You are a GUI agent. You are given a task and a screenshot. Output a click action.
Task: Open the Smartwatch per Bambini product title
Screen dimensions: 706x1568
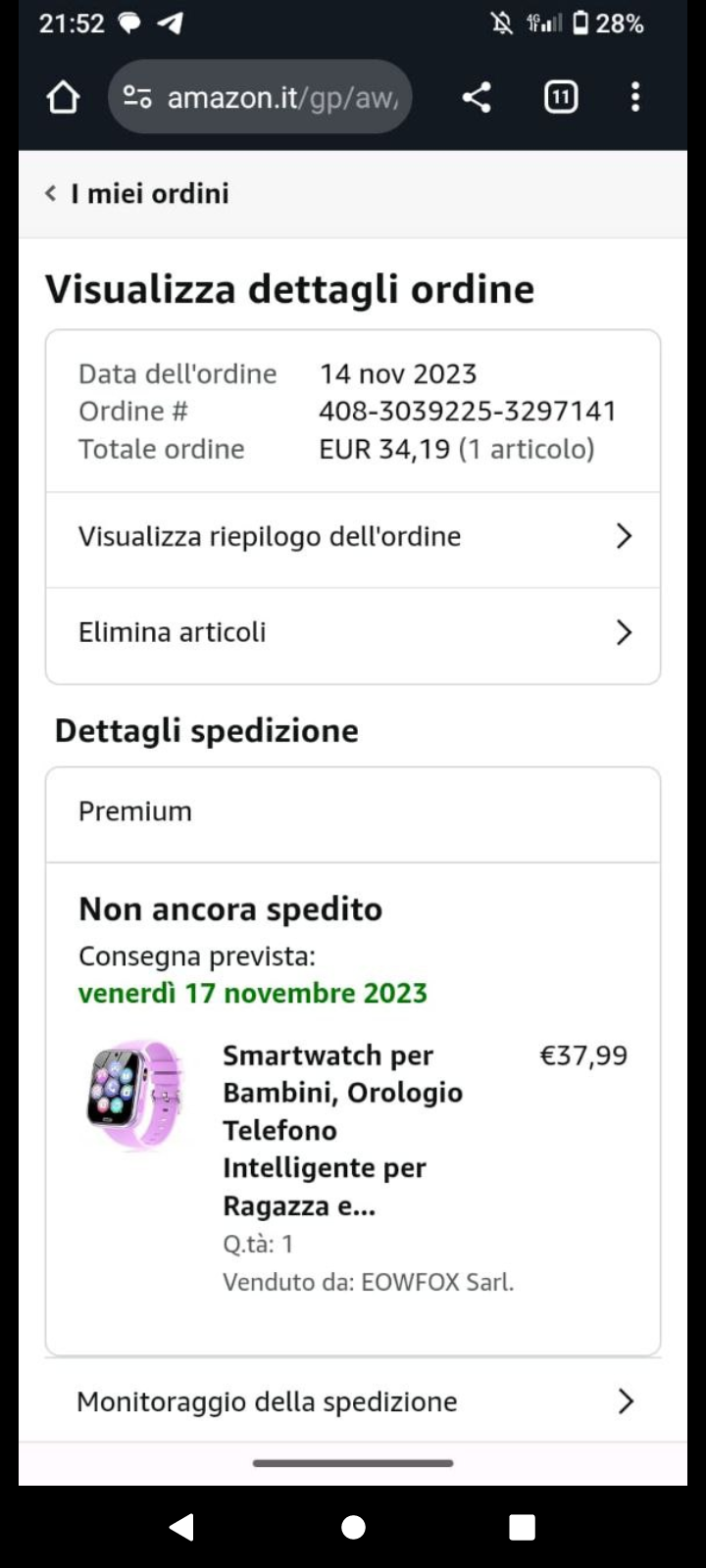[341, 1130]
